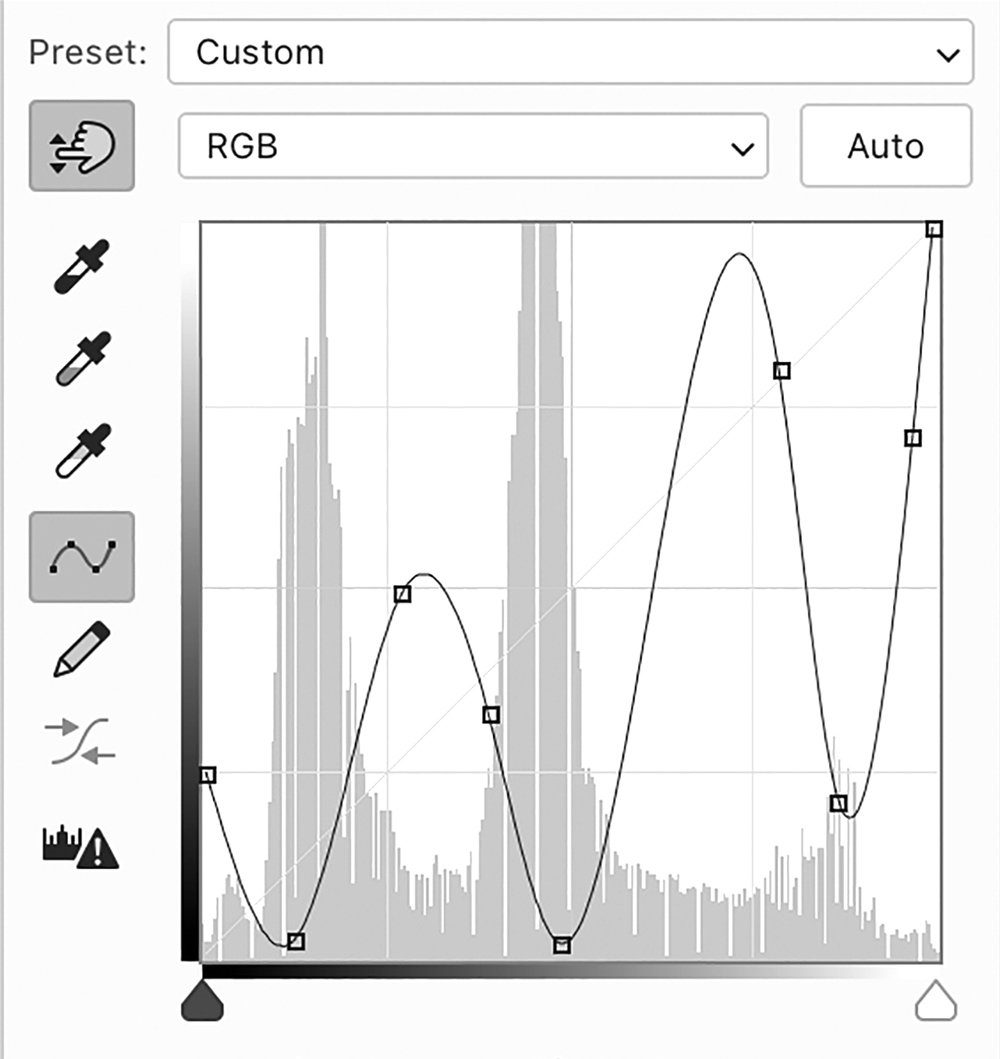Tap the smooth curve values icon
Viewport: 1000px width, 1059px height.
81,742
